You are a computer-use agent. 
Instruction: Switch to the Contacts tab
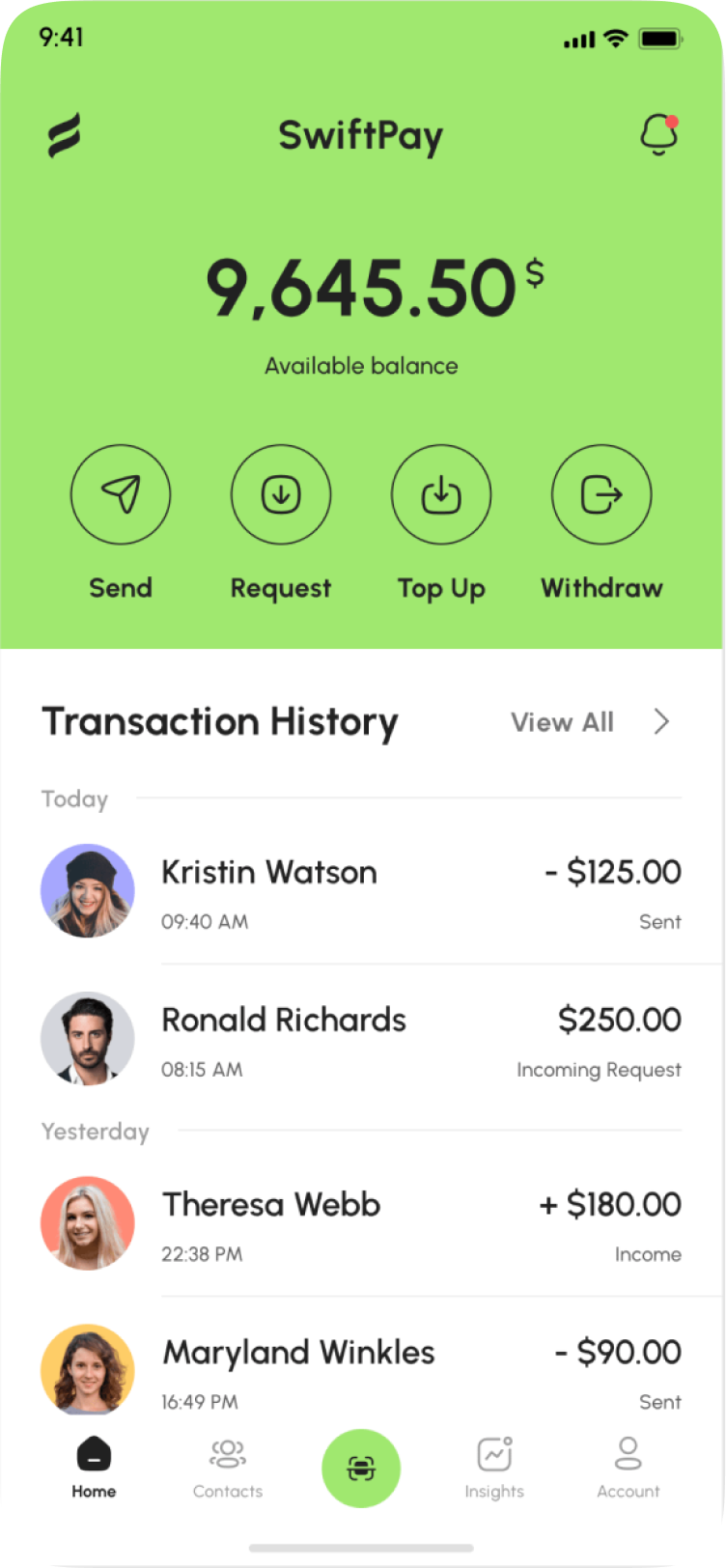[x=228, y=1468]
